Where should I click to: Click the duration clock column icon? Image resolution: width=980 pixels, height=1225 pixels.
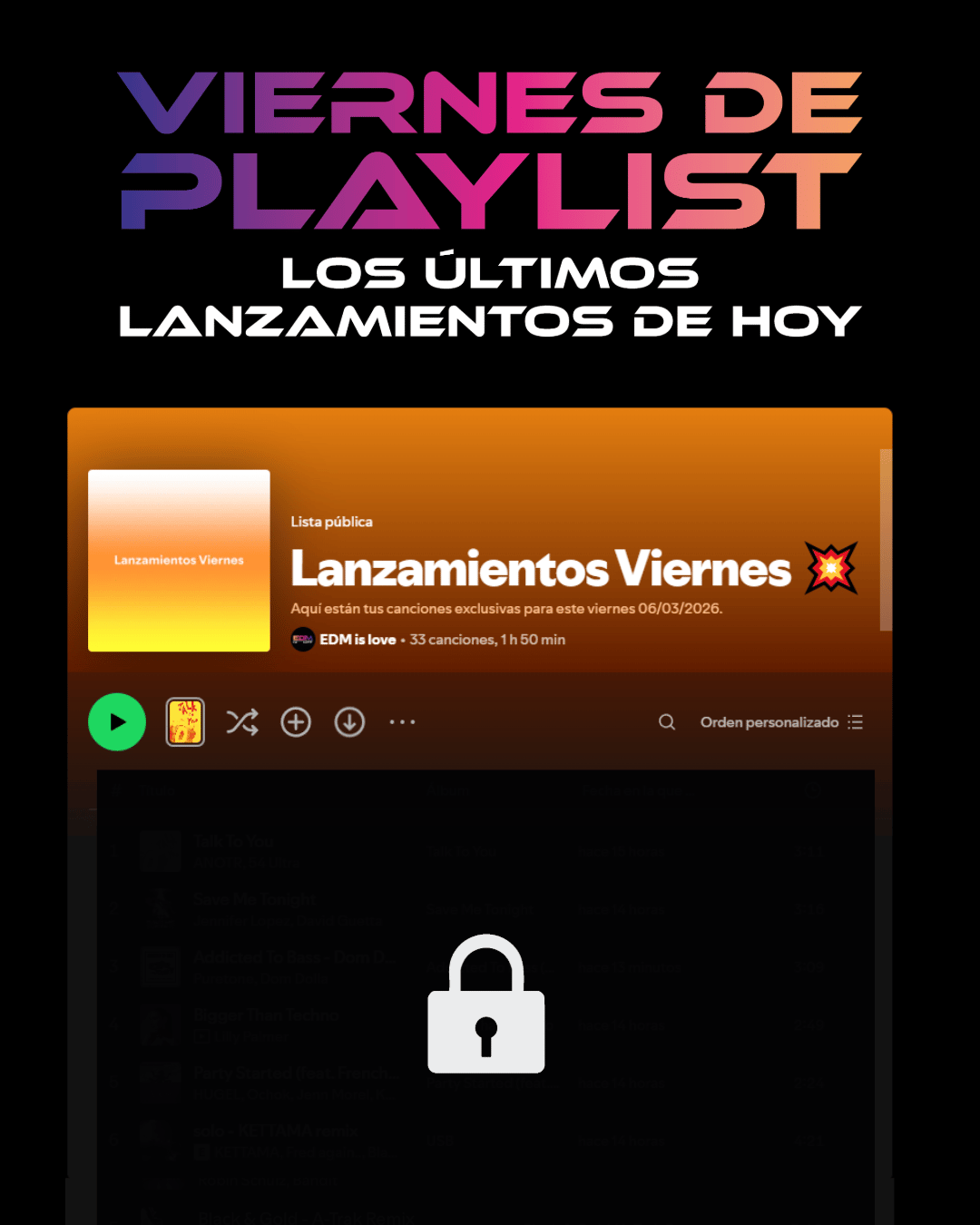(x=813, y=789)
